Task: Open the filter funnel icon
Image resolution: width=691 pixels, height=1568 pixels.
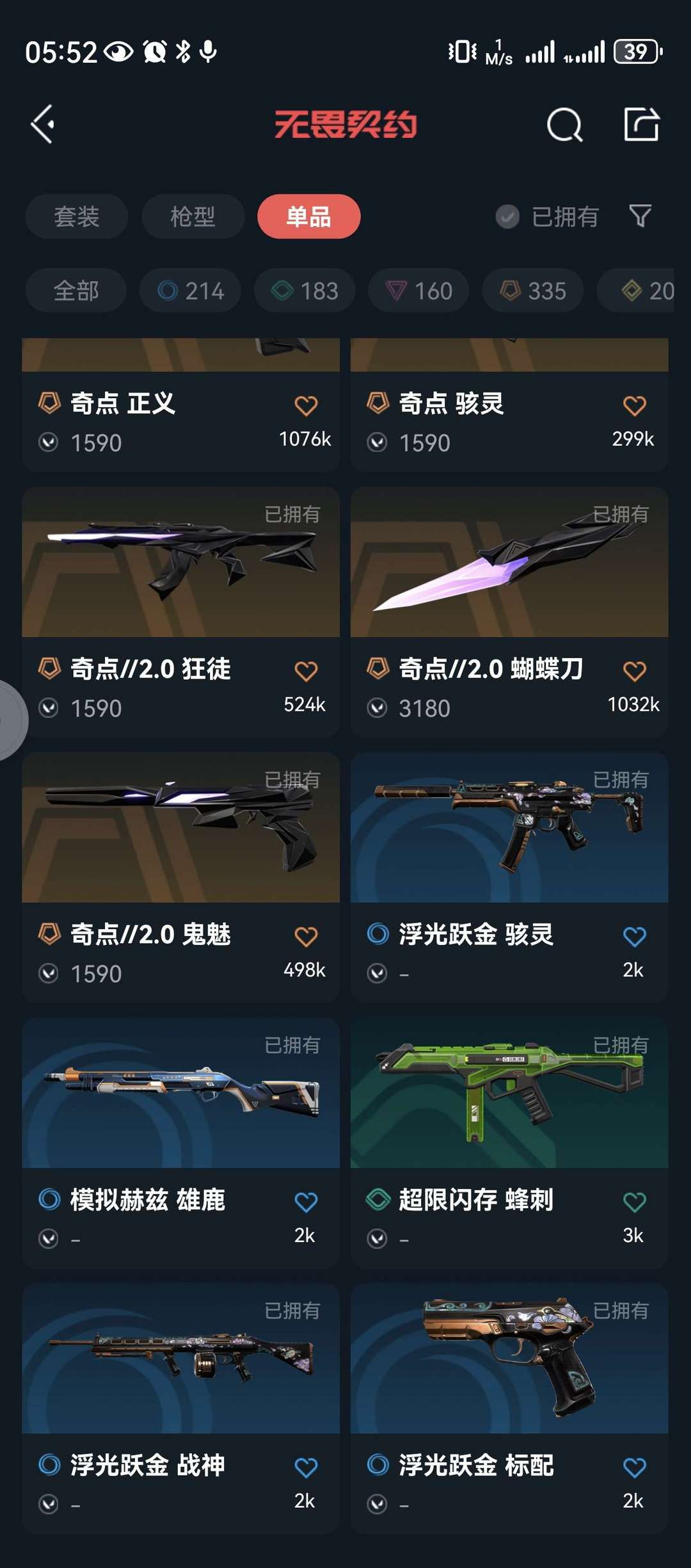Action: tap(640, 216)
